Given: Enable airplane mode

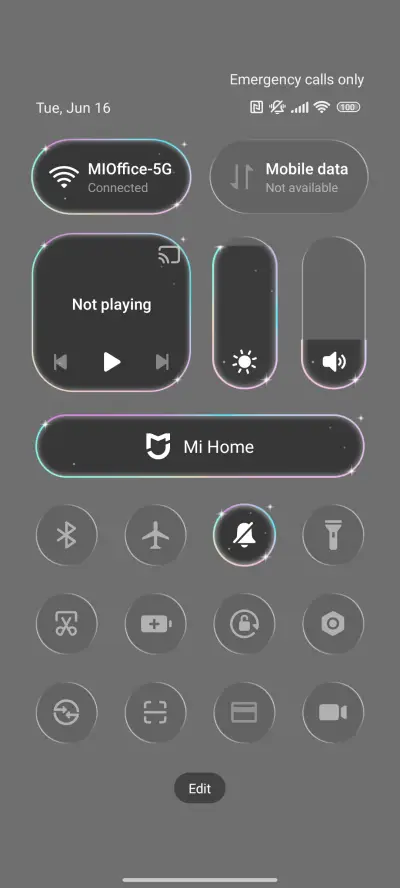Looking at the screenshot, I should click(x=156, y=535).
